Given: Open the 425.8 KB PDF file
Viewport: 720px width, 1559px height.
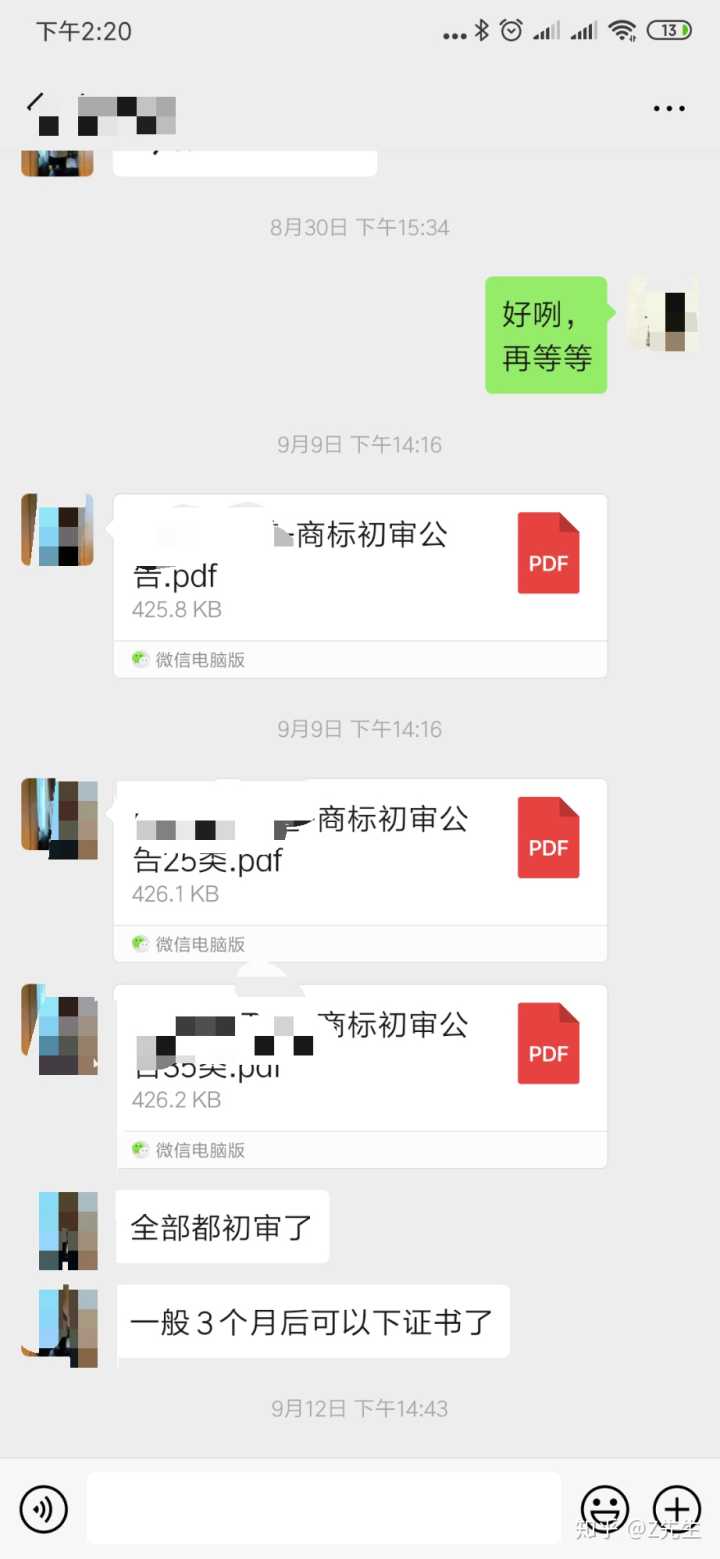Looking at the screenshot, I should 360,568.
